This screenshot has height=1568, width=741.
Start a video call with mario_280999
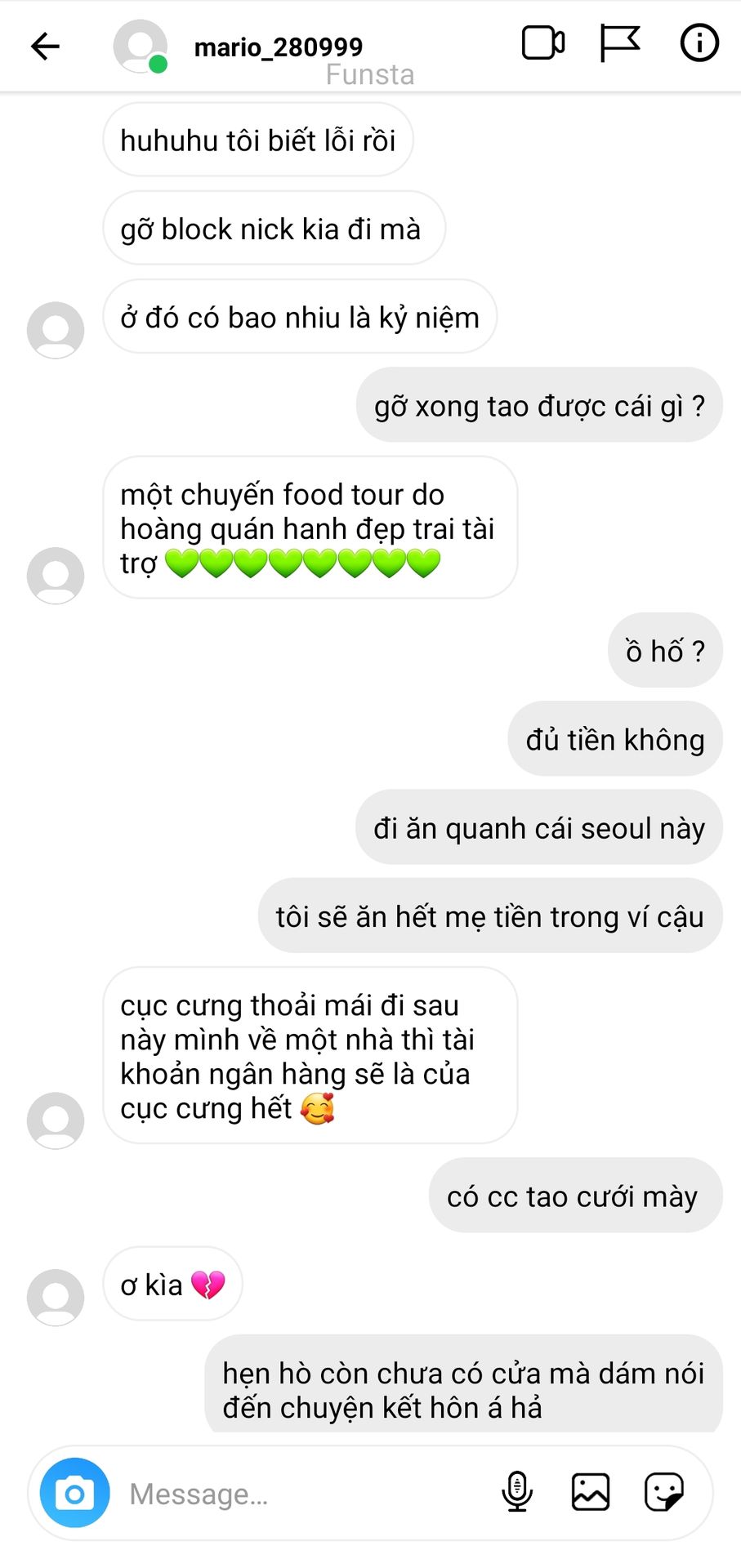(543, 43)
